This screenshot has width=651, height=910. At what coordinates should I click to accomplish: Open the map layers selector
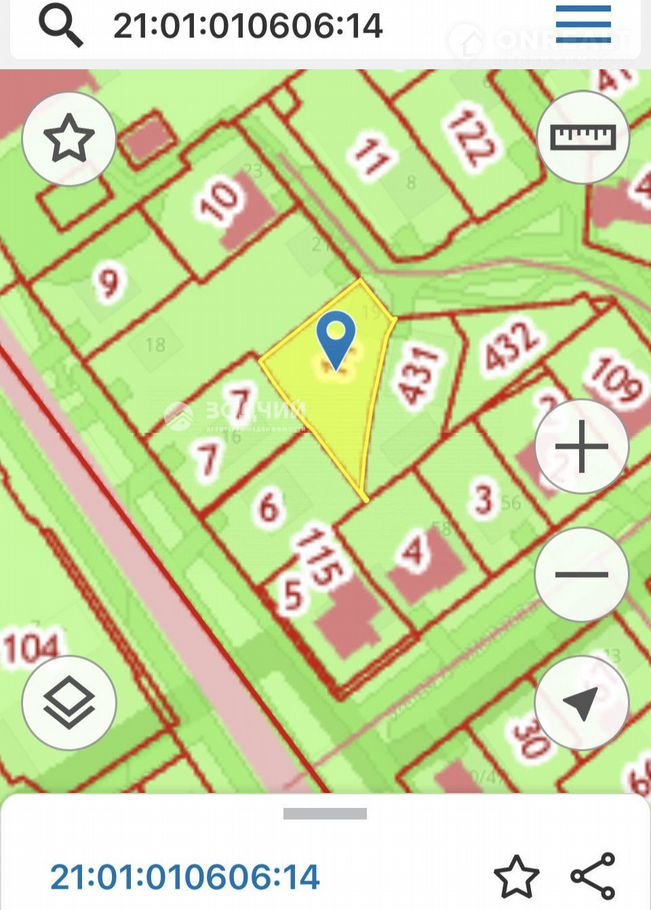[68, 703]
